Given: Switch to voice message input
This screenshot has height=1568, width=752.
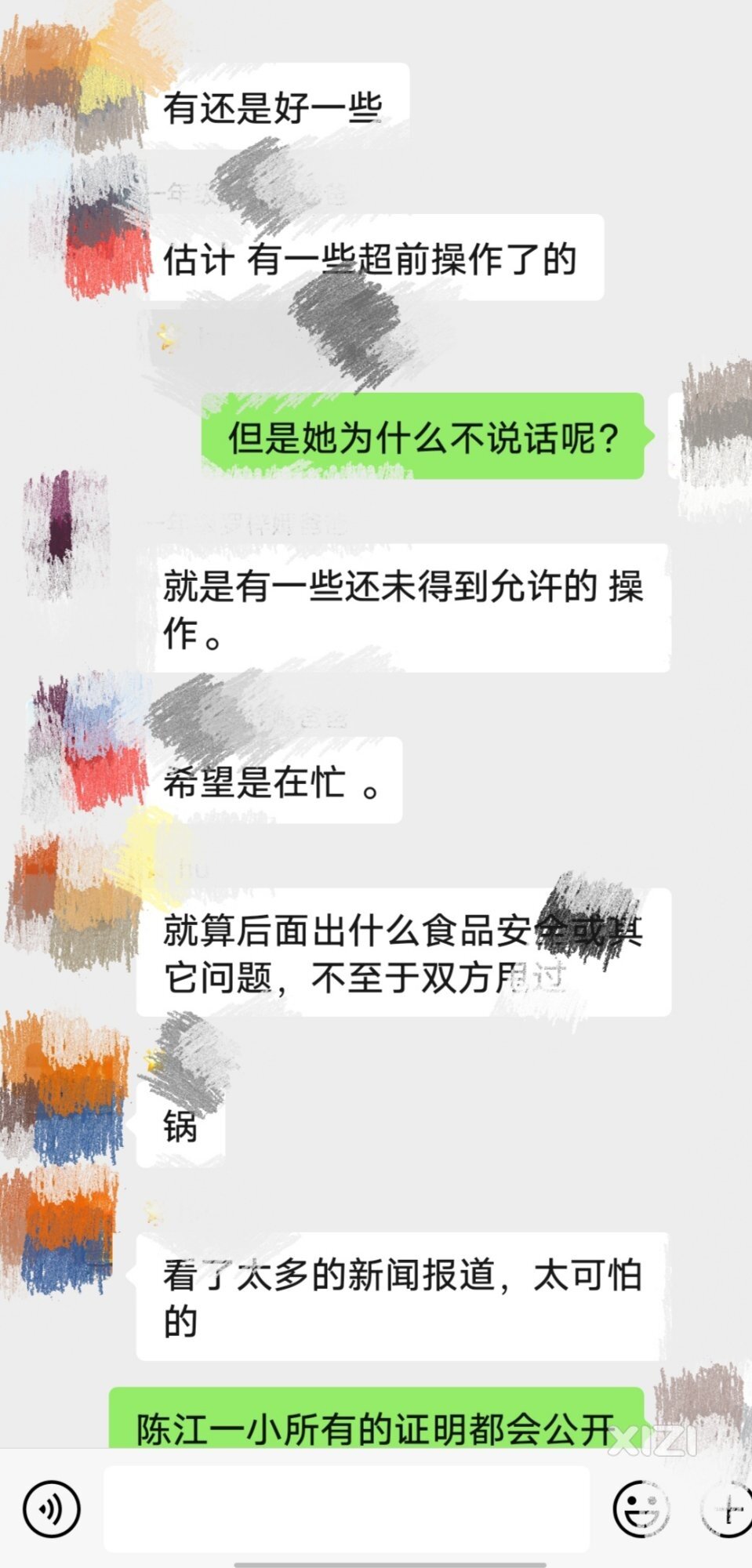Looking at the screenshot, I should [x=52, y=1508].
